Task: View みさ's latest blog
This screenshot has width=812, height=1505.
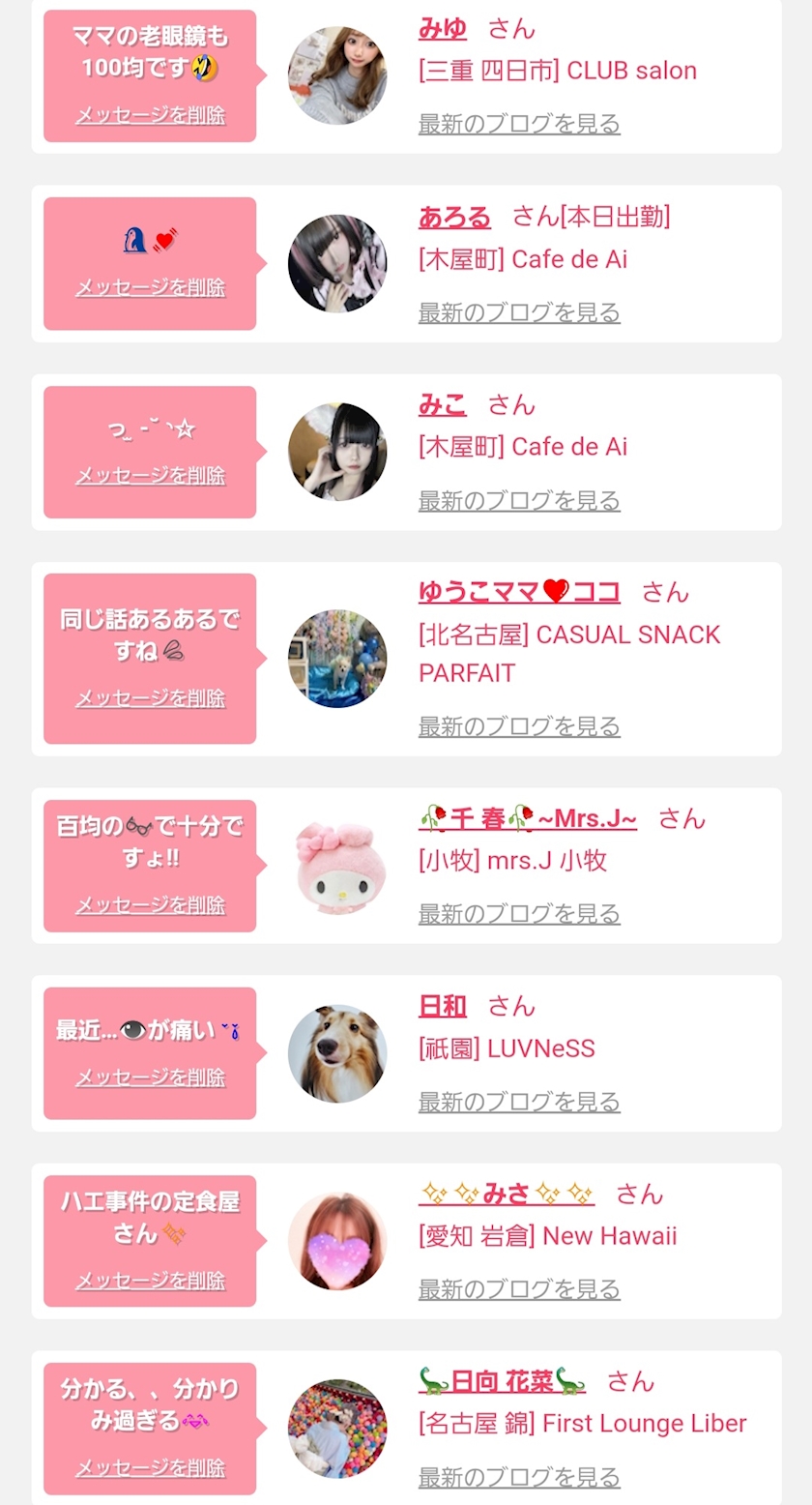Action: [519, 1289]
